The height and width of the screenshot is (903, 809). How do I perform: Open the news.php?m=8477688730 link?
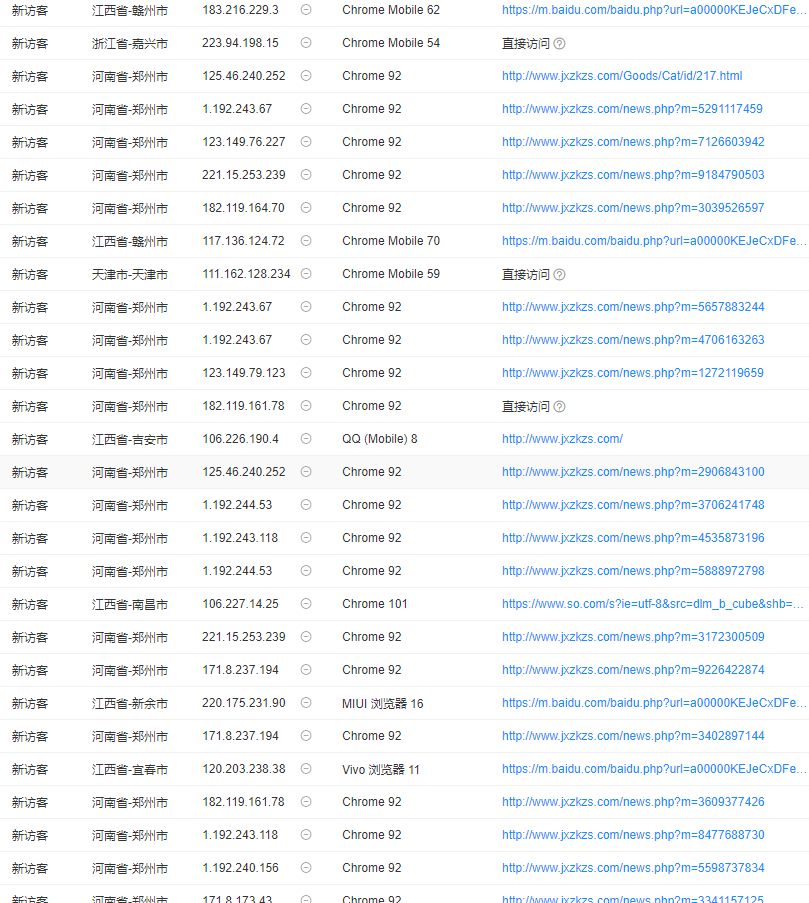632,835
